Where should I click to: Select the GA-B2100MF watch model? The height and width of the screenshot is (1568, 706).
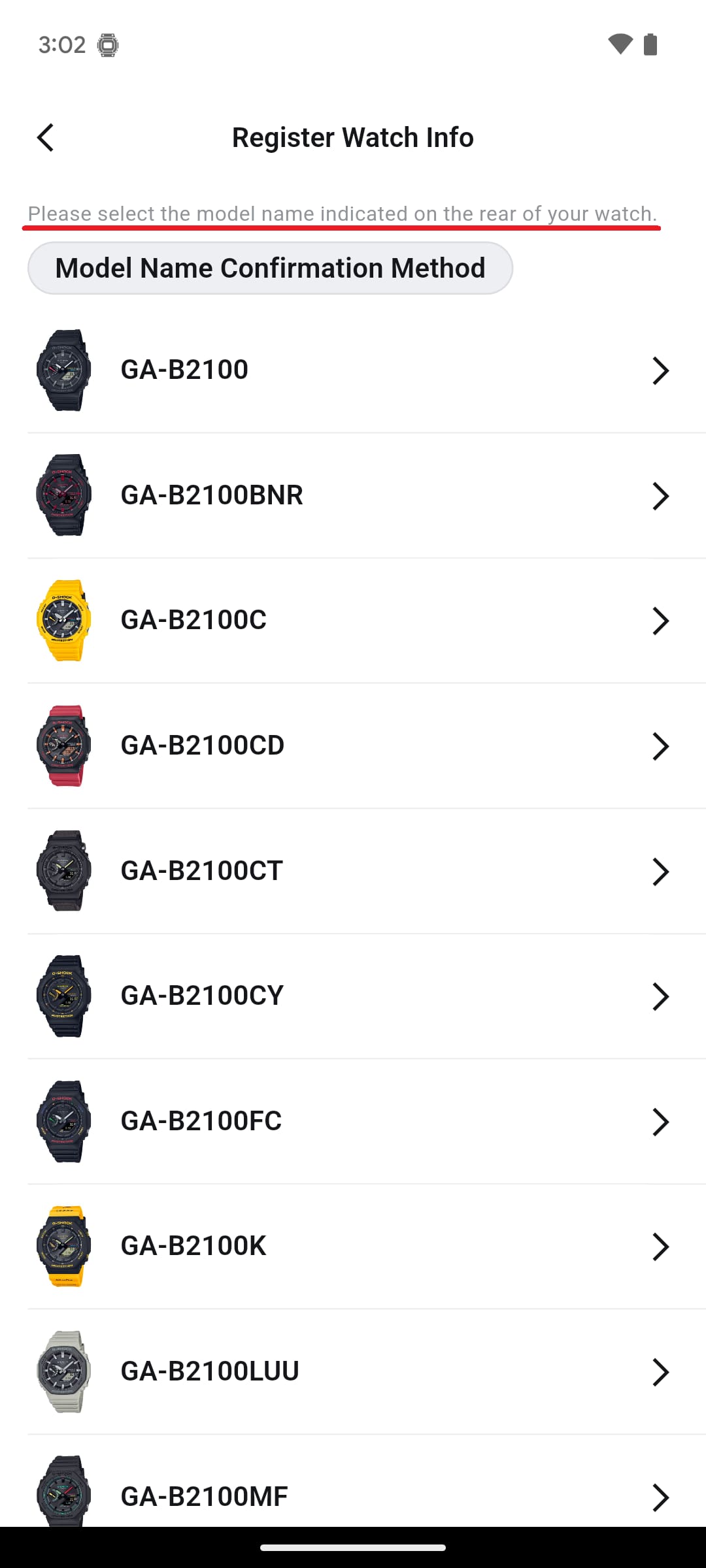click(353, 1495)
